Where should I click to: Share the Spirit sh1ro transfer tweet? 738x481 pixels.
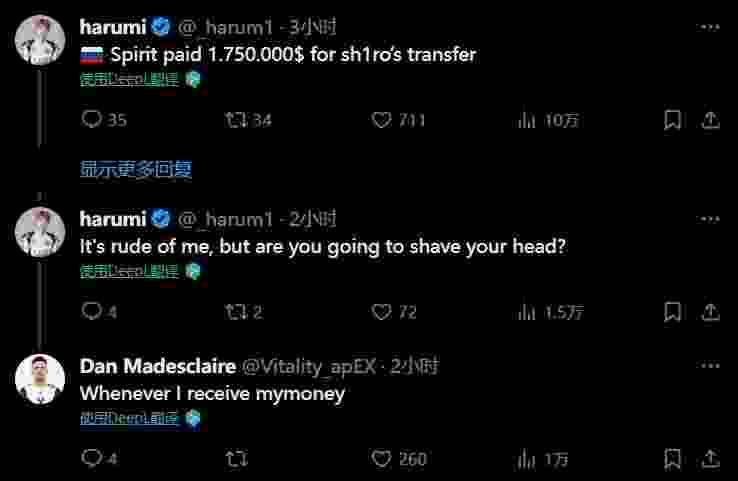click(x=710, y=120)
